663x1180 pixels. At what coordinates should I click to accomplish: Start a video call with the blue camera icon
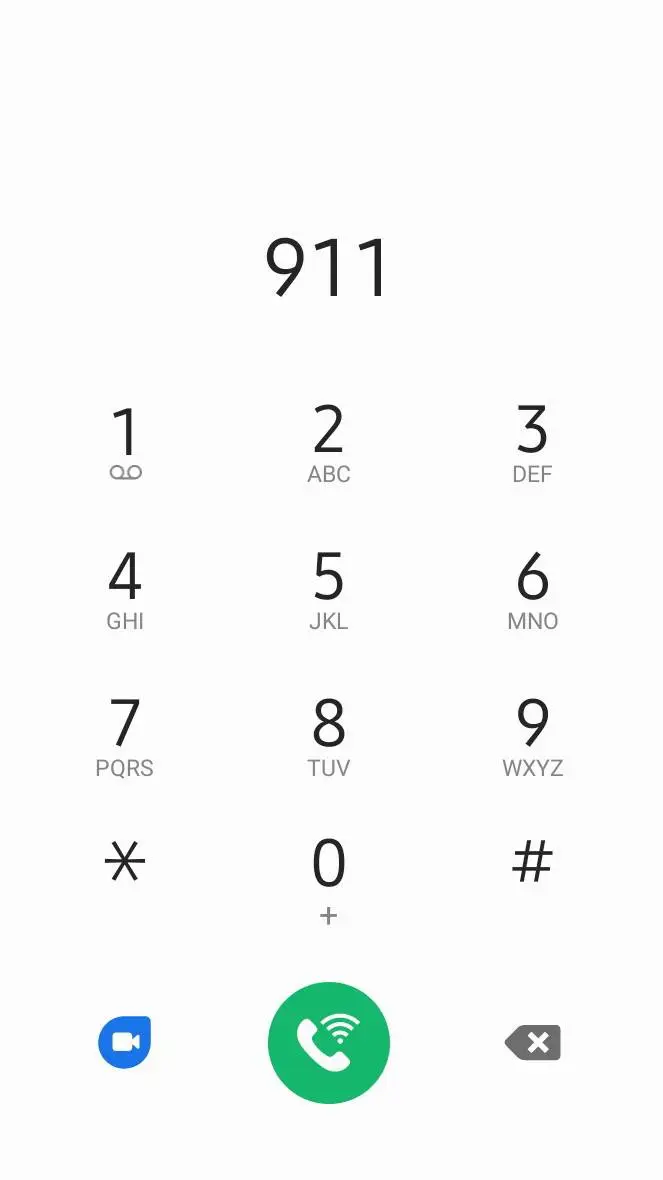point(125,1043)
